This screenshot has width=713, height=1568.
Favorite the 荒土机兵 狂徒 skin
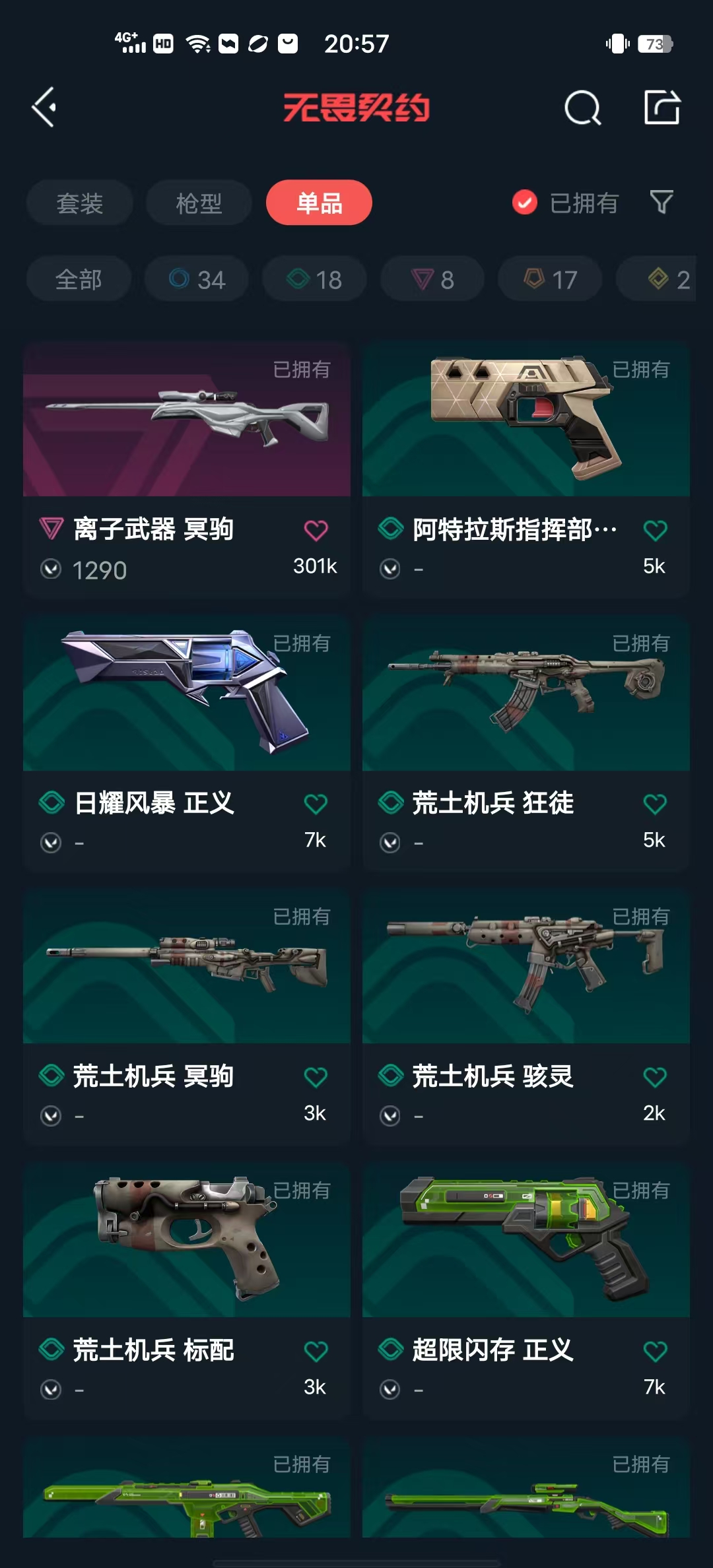click(655, 804)
